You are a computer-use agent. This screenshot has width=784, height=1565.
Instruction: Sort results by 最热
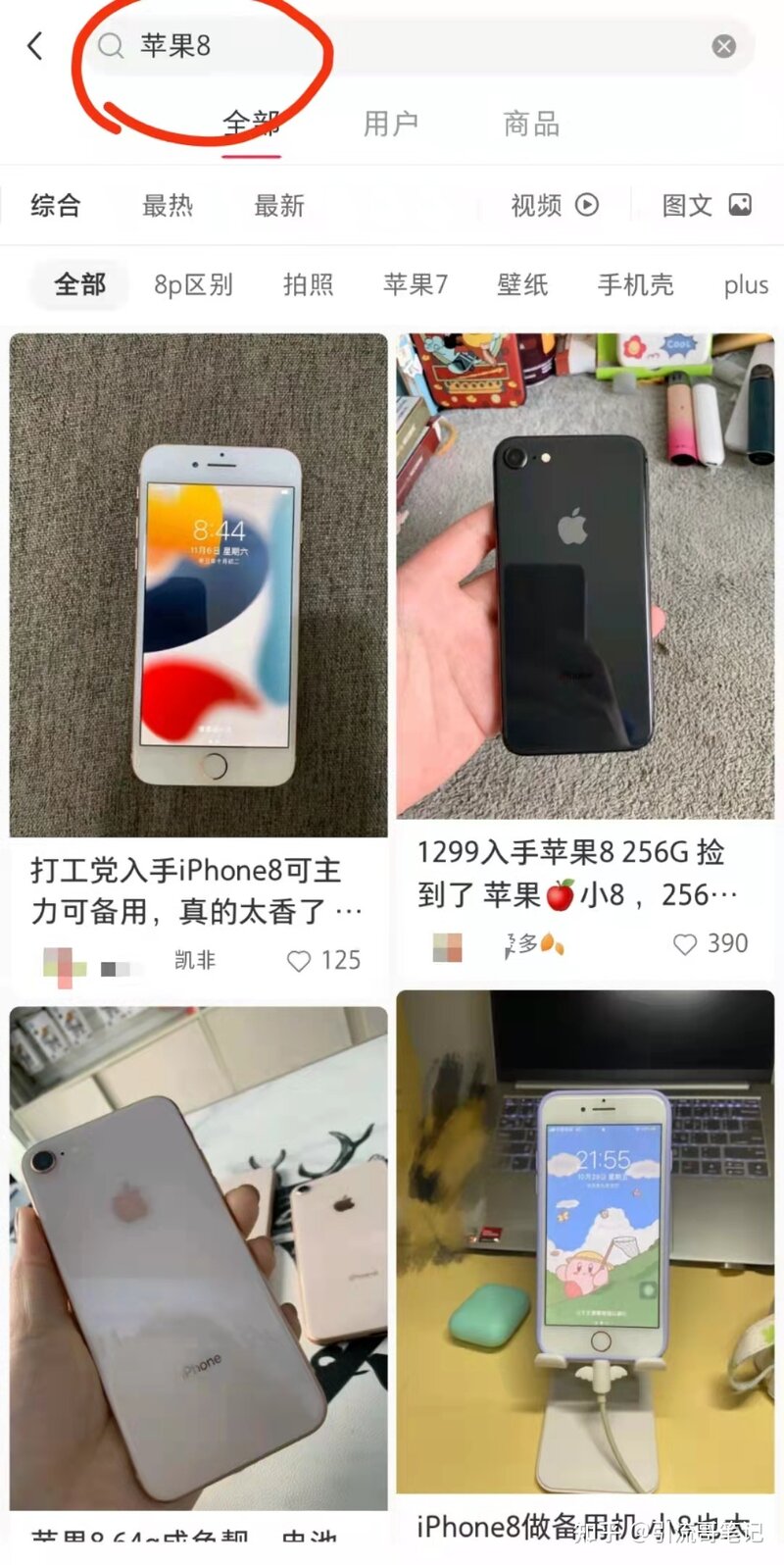[x=168, y=205]
